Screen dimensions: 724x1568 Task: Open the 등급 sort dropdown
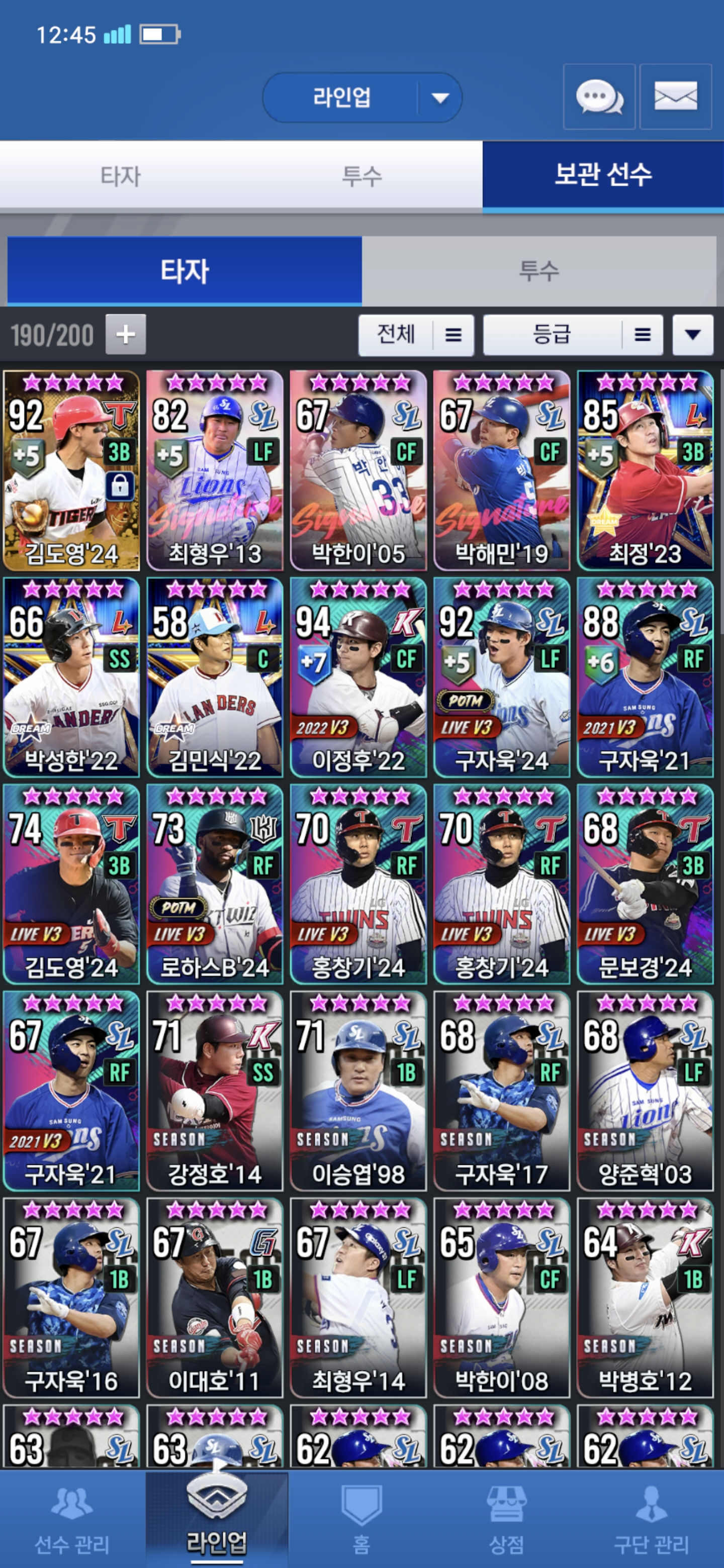[x=573, y=335]
